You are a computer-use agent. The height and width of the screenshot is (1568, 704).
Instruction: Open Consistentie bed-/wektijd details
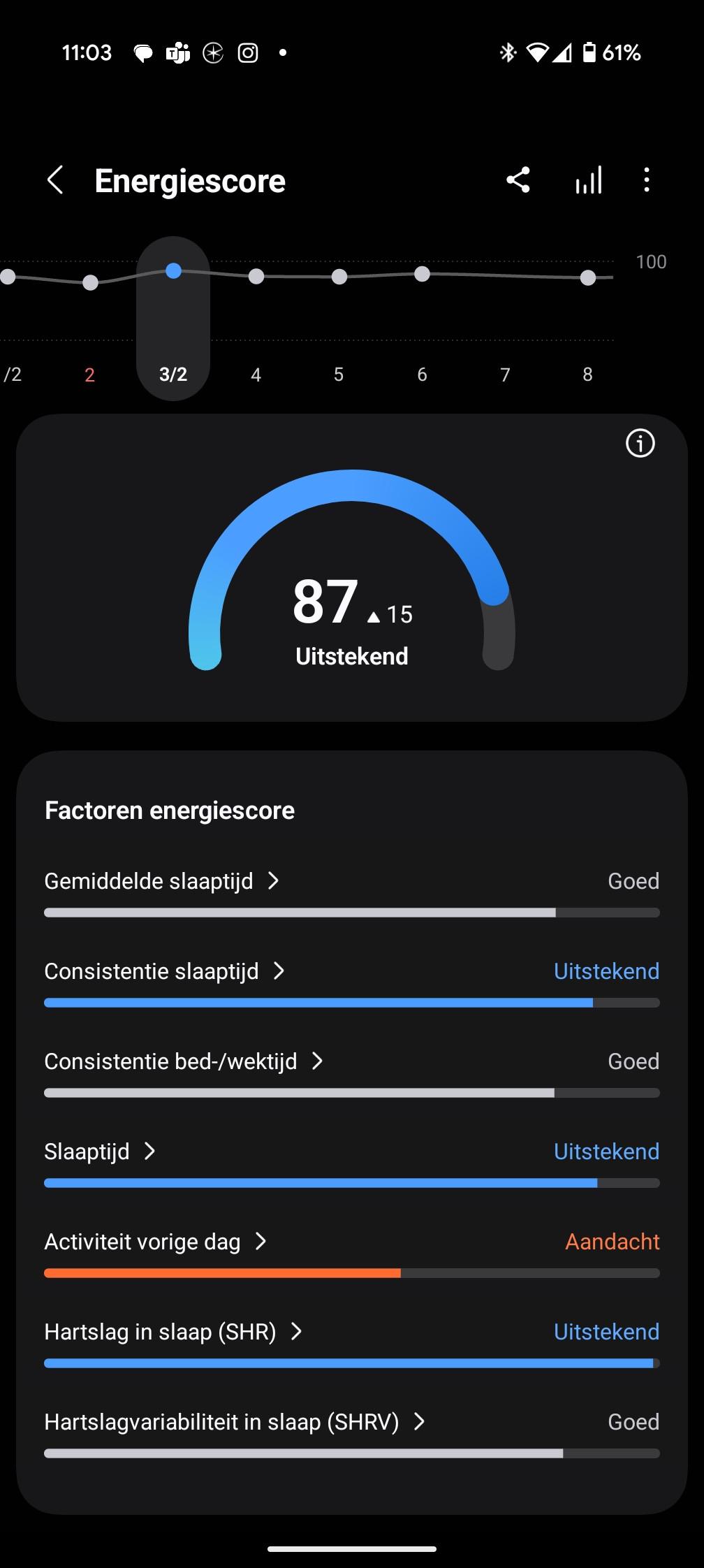(x=352, y=1073)
